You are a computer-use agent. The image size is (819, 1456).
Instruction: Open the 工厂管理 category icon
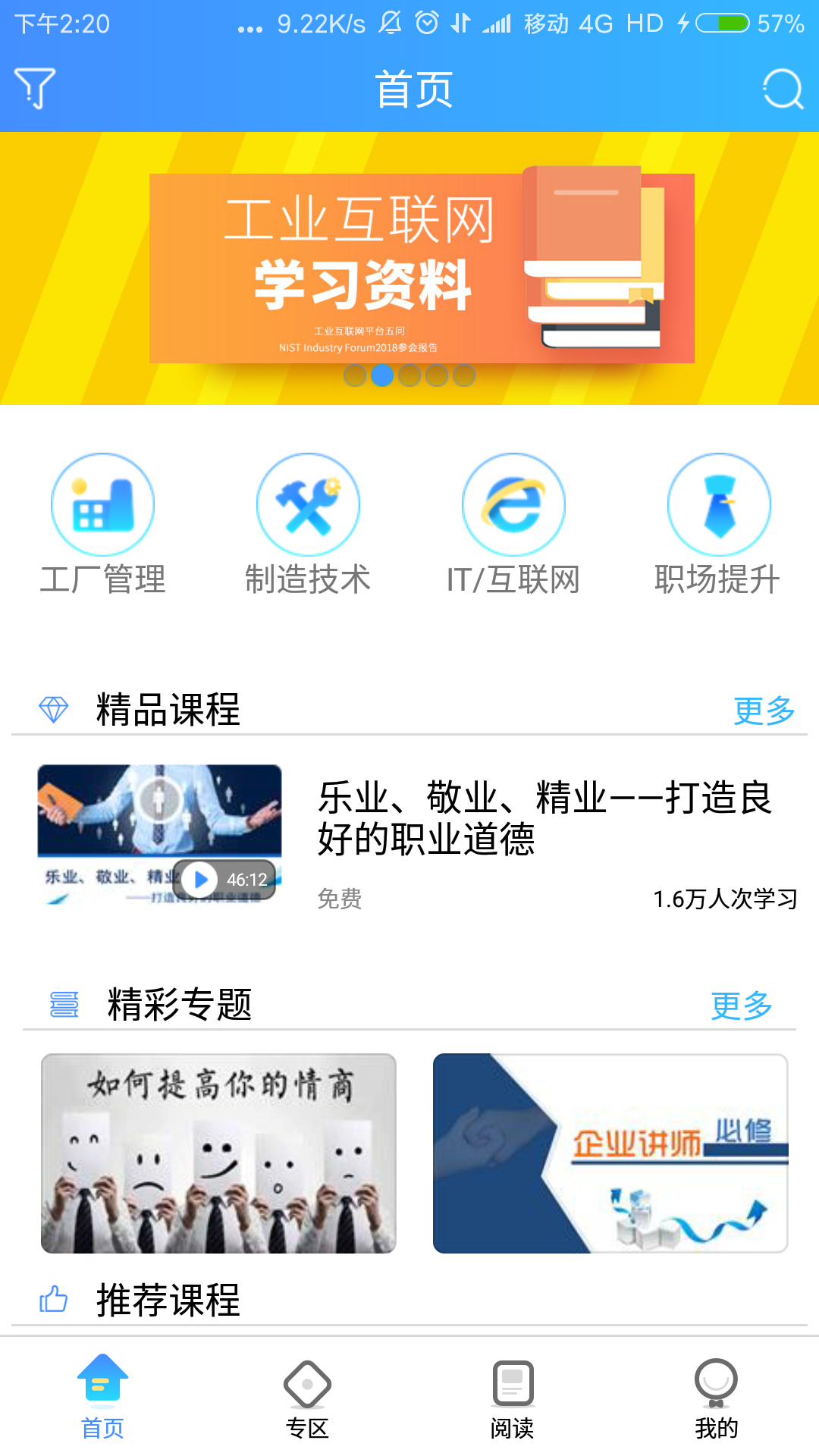pyautogui.click(x=103, y=504)
